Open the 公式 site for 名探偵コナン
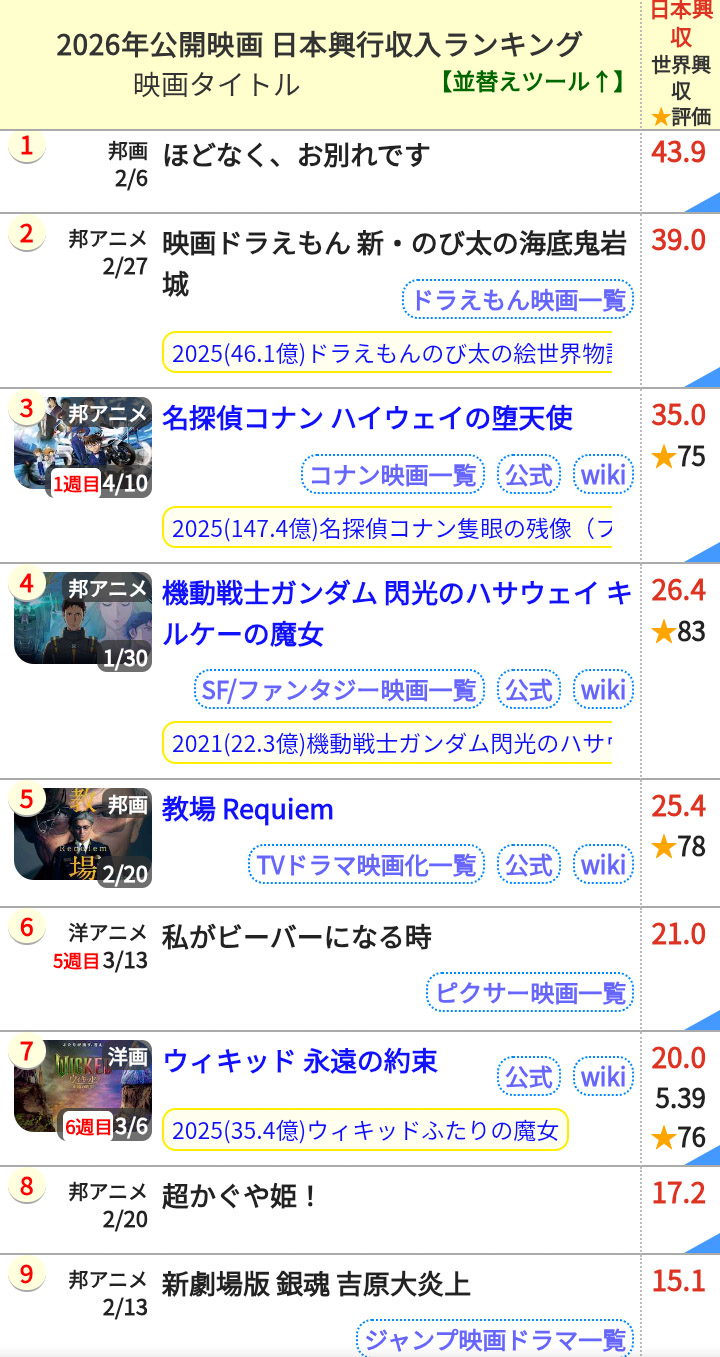This screenshot has width=720, height=1357. 528,474
